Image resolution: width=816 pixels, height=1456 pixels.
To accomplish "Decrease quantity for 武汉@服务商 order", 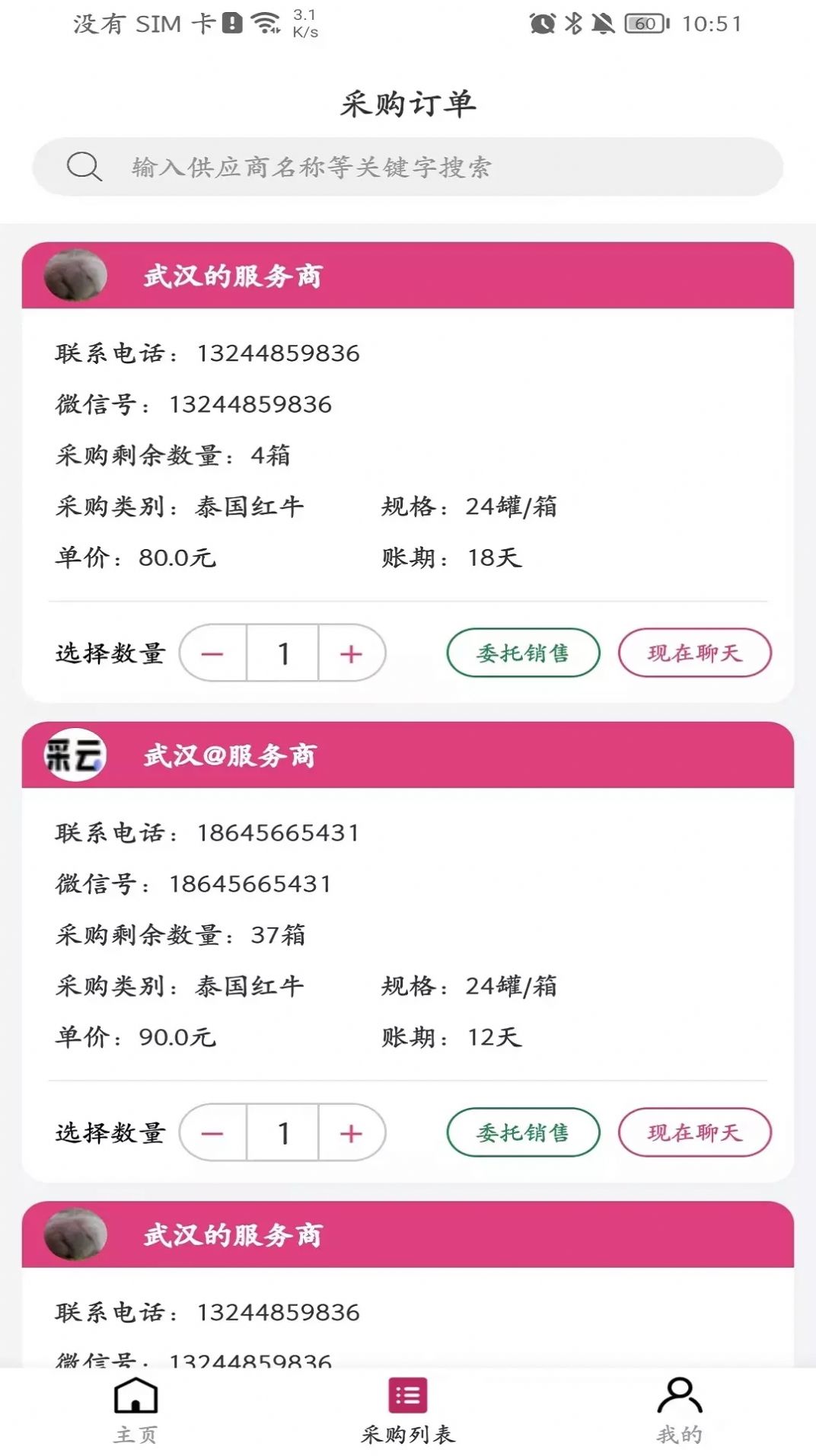I will (212, 1133).
